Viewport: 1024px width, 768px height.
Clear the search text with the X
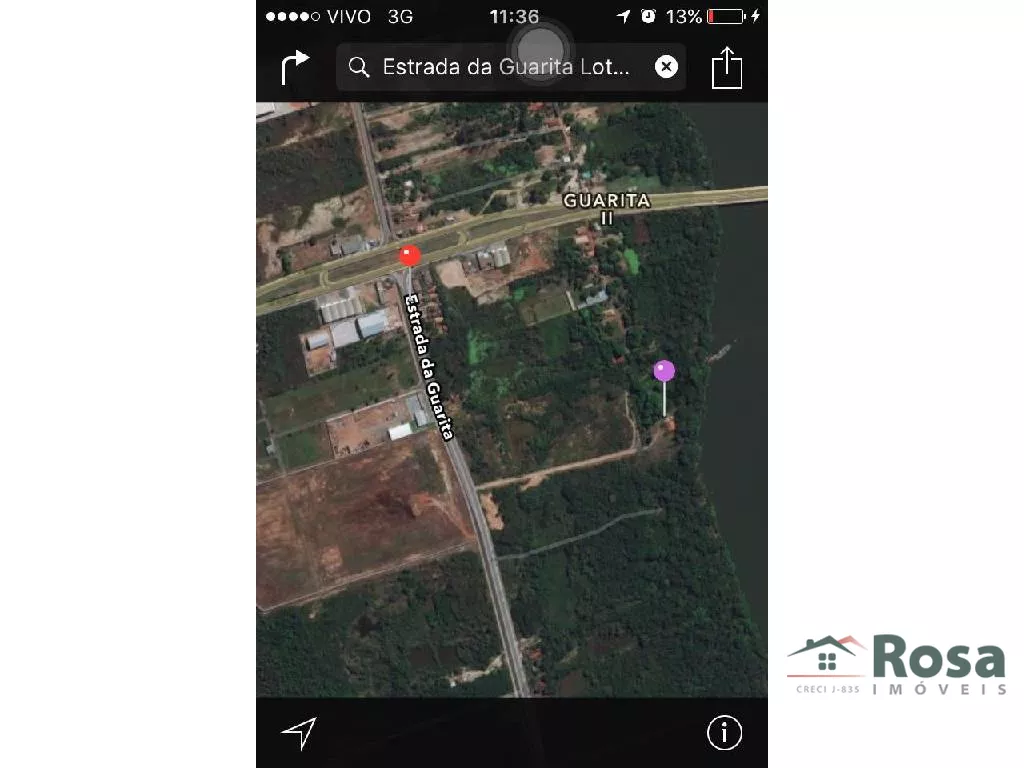666,67
